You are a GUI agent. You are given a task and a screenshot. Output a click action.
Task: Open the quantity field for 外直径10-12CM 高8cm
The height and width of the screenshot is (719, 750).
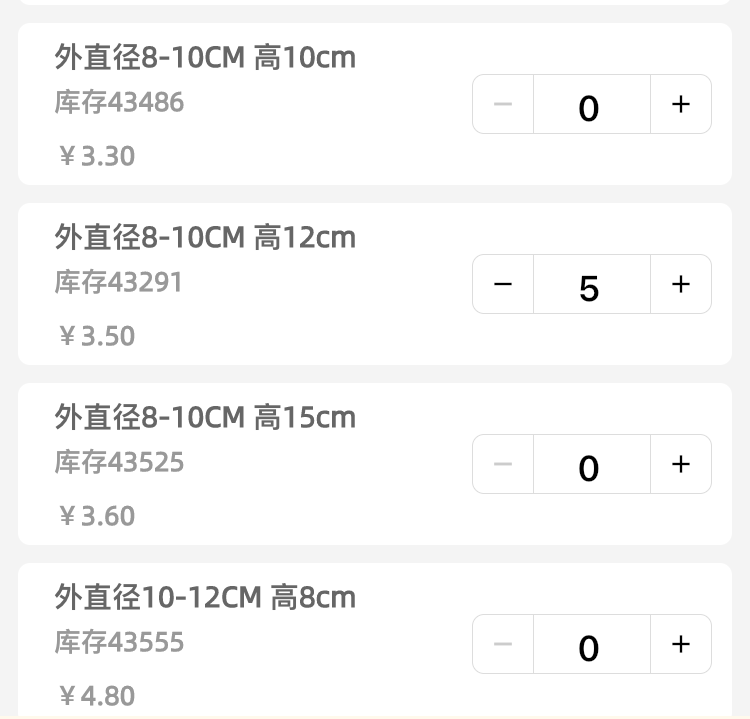tap(591, 644)
